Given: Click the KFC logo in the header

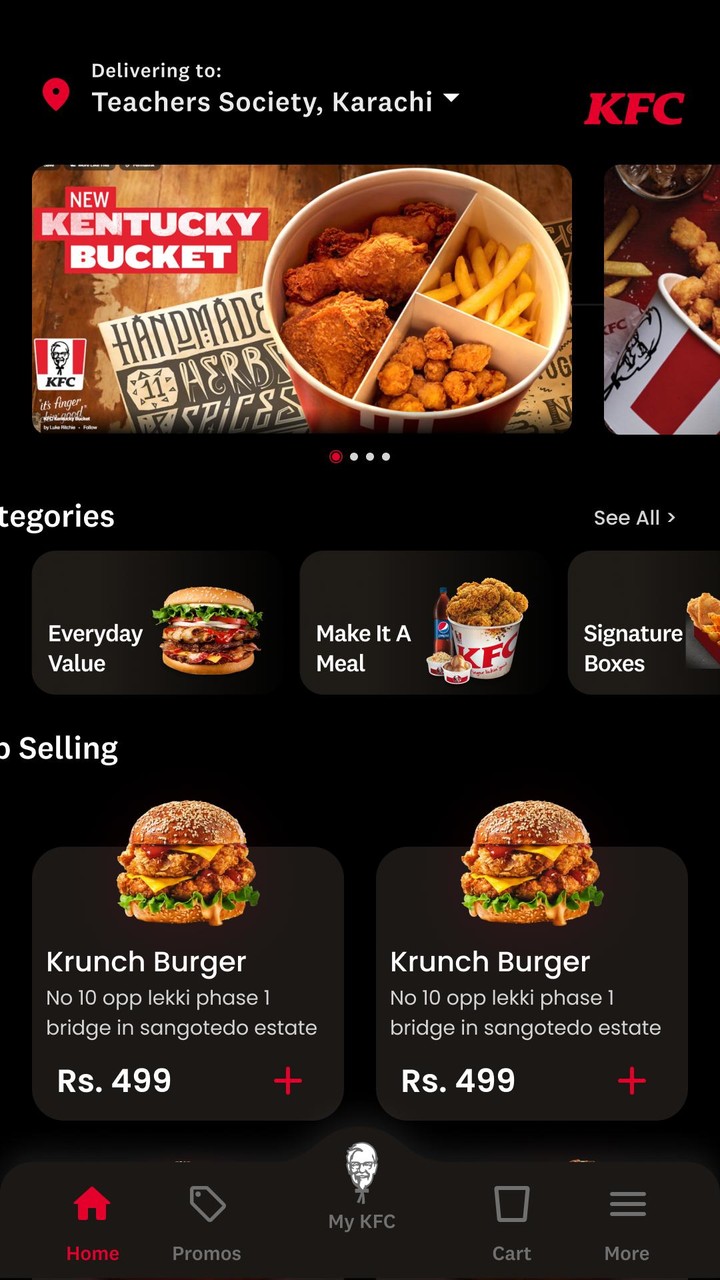Looking at the screenshot, I should (638, 108).
